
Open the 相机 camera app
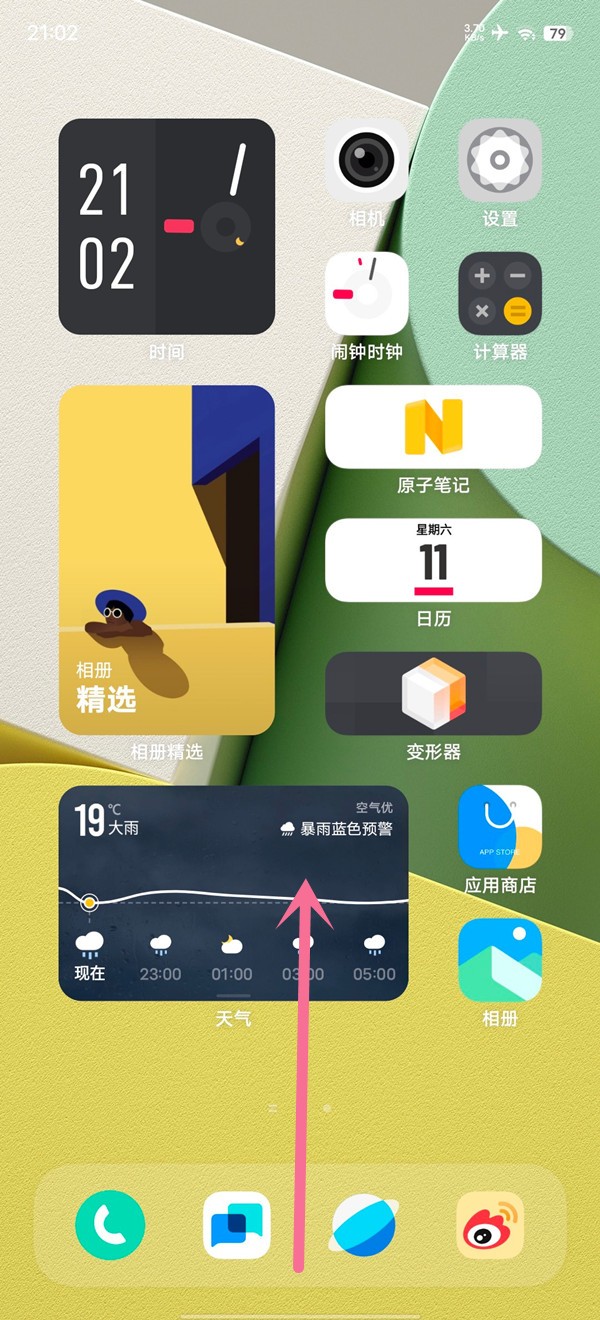point(366,160)
